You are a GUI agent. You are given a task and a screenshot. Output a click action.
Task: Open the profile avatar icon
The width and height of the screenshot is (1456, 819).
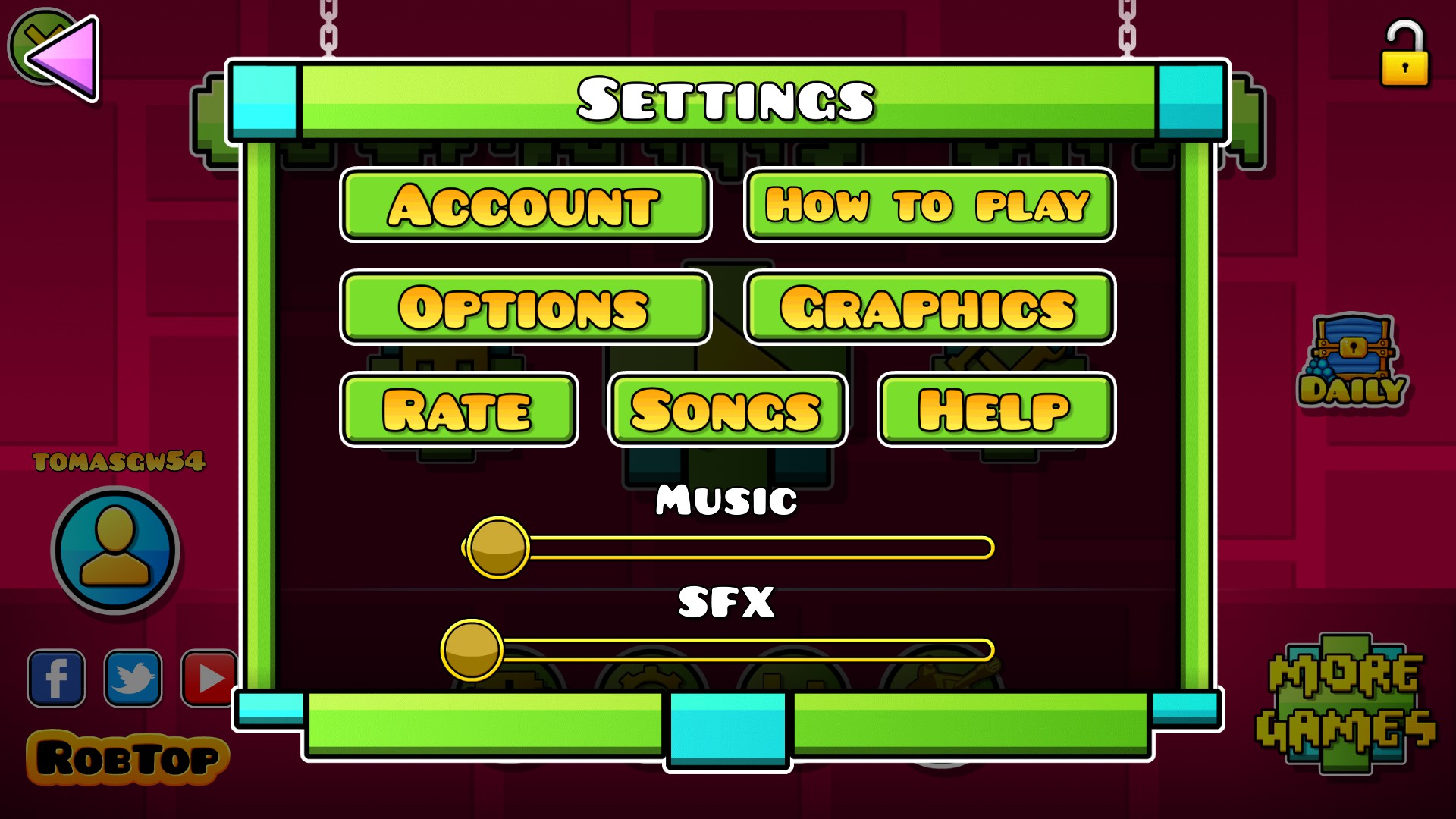(115, 551)
